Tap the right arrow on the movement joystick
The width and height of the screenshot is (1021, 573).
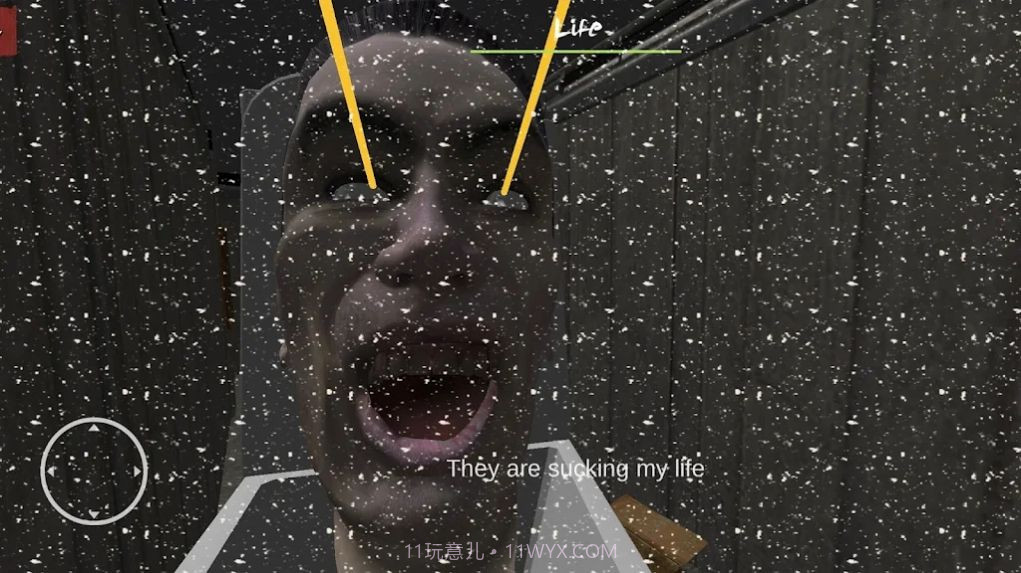(137, 471)
